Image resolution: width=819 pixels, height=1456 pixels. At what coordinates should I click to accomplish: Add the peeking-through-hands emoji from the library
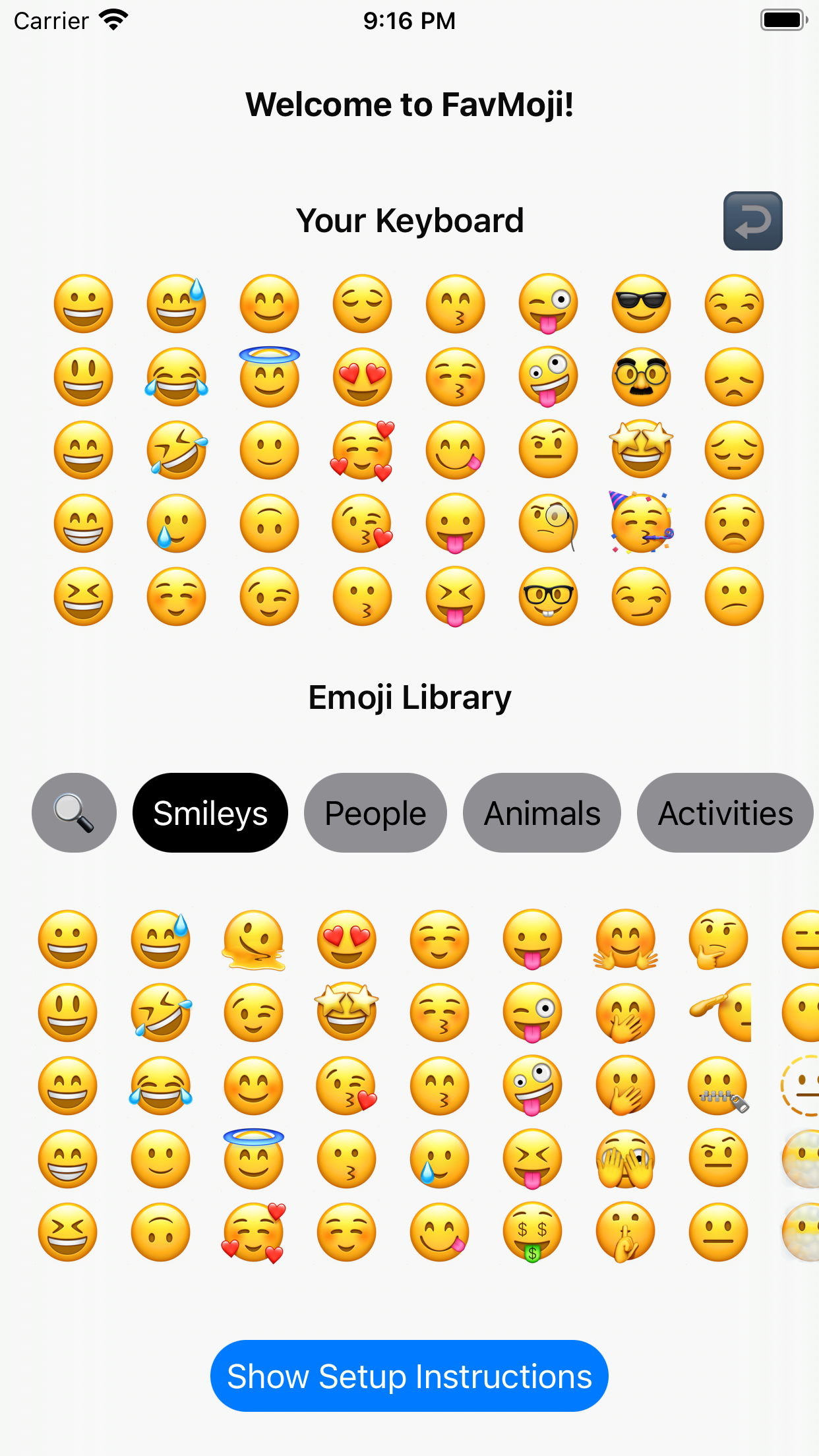tap(625, 1159)
